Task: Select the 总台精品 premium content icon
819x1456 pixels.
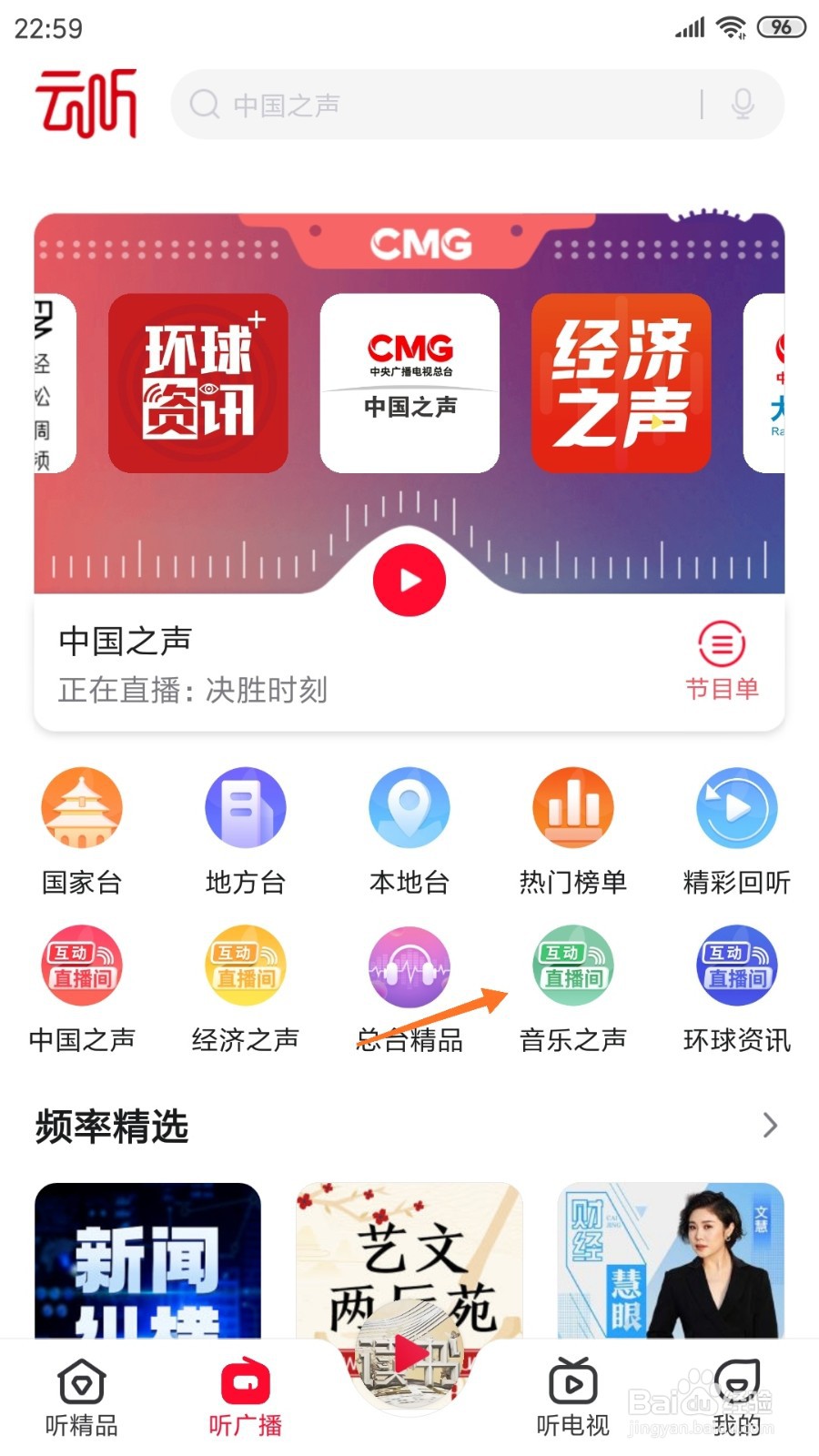Action: 409,987
